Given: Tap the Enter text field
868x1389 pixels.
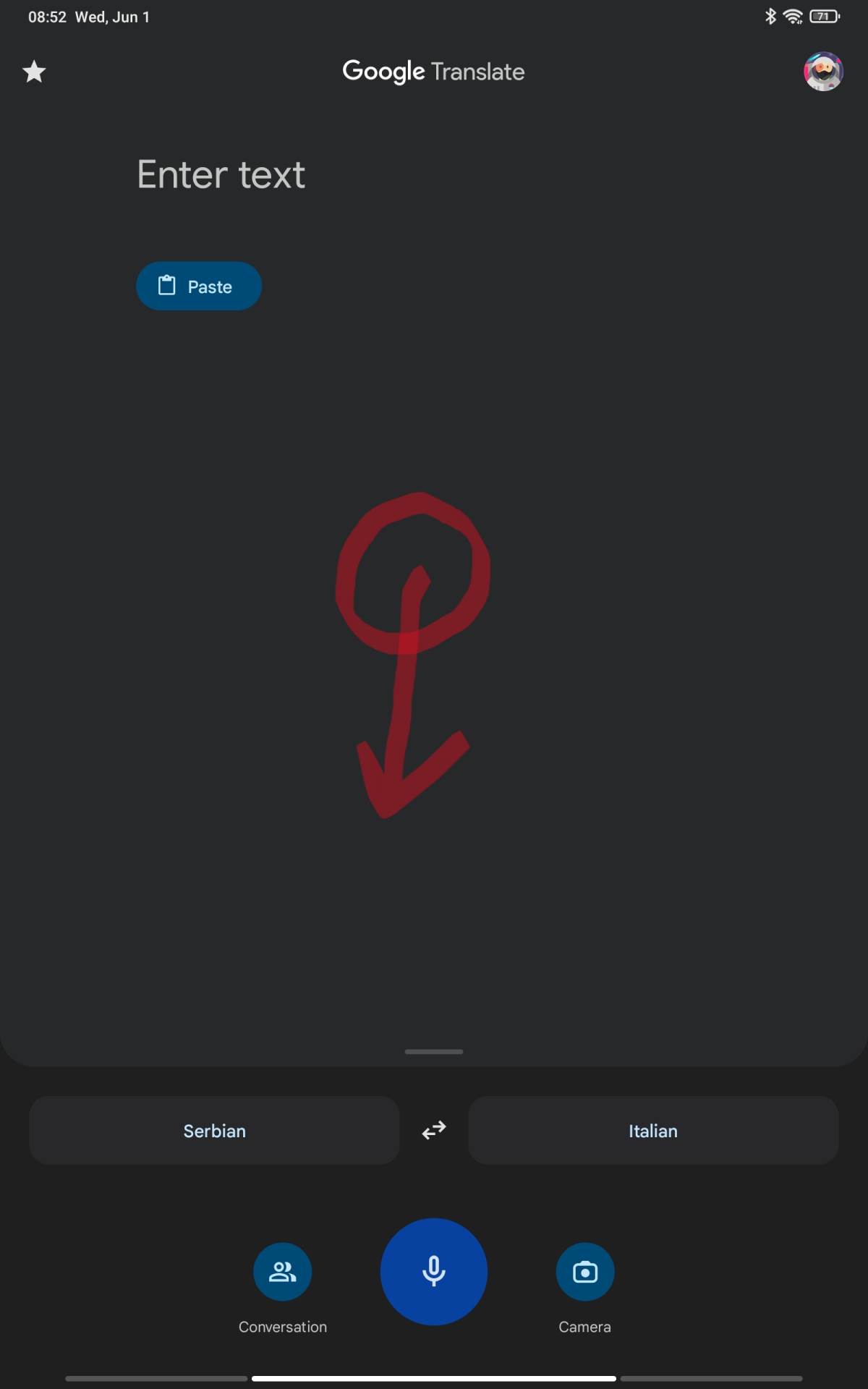Looking at the screenshot, I should pos(221,175).
